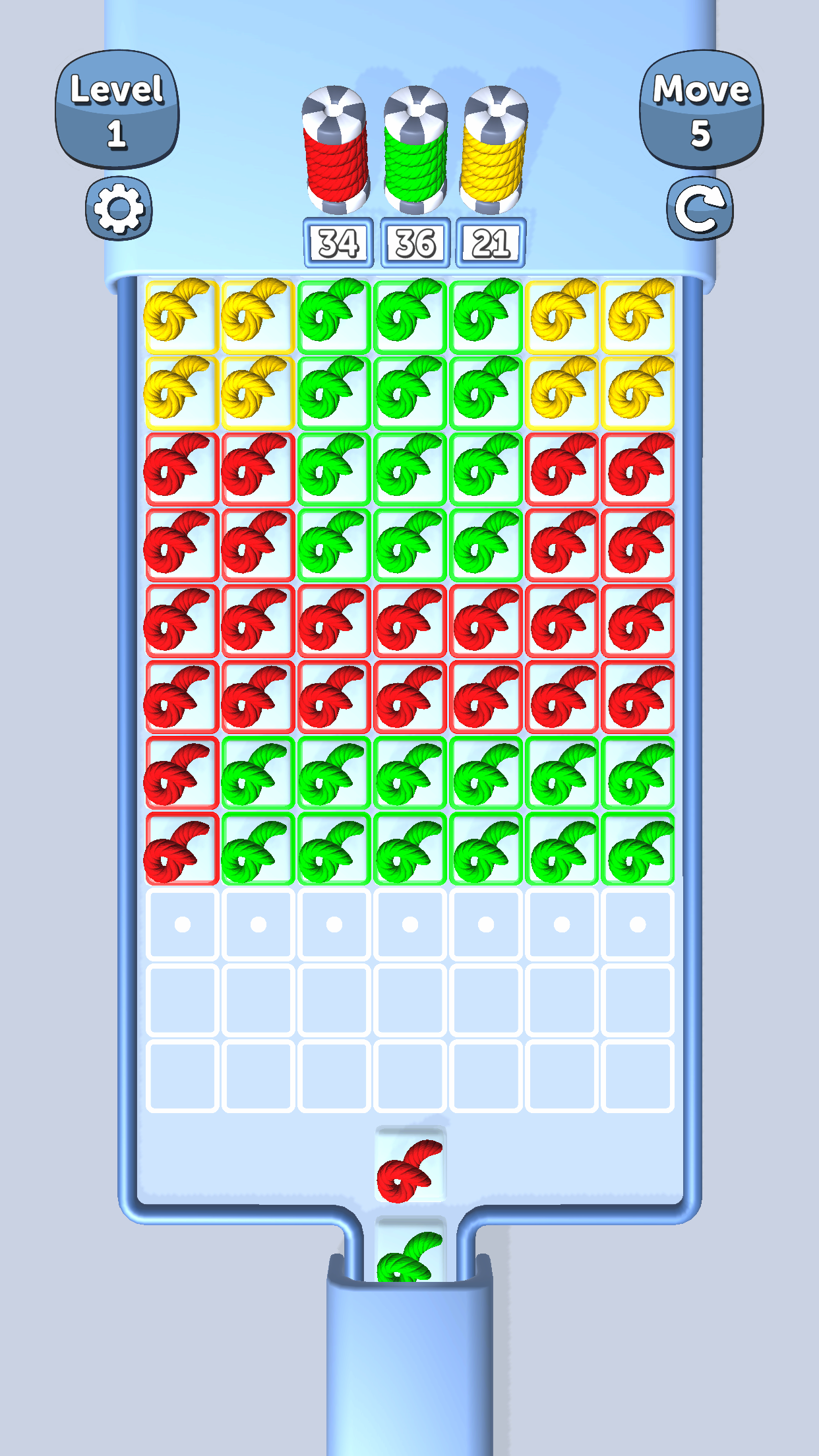Tap the restart level arrow
The height and width of the screenshot is (1456, 819).
pos(700,208)
